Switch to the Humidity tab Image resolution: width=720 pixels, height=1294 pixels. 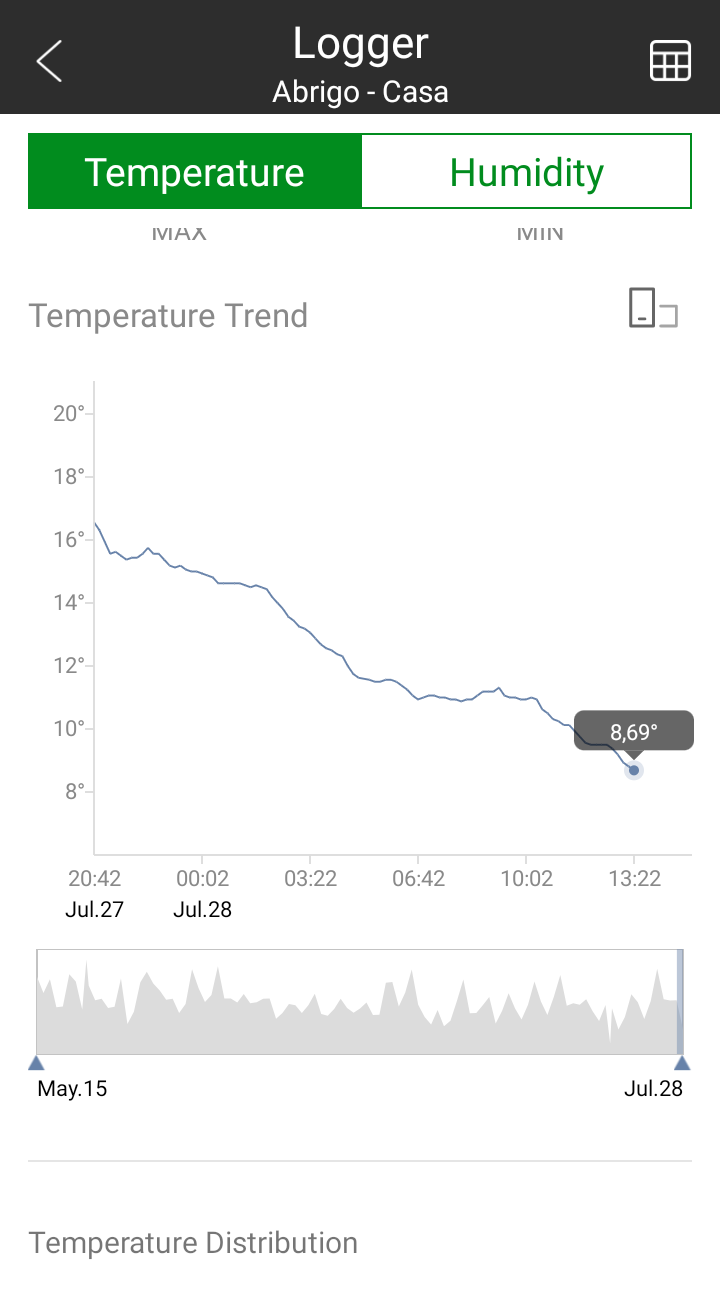pos(526,172)
